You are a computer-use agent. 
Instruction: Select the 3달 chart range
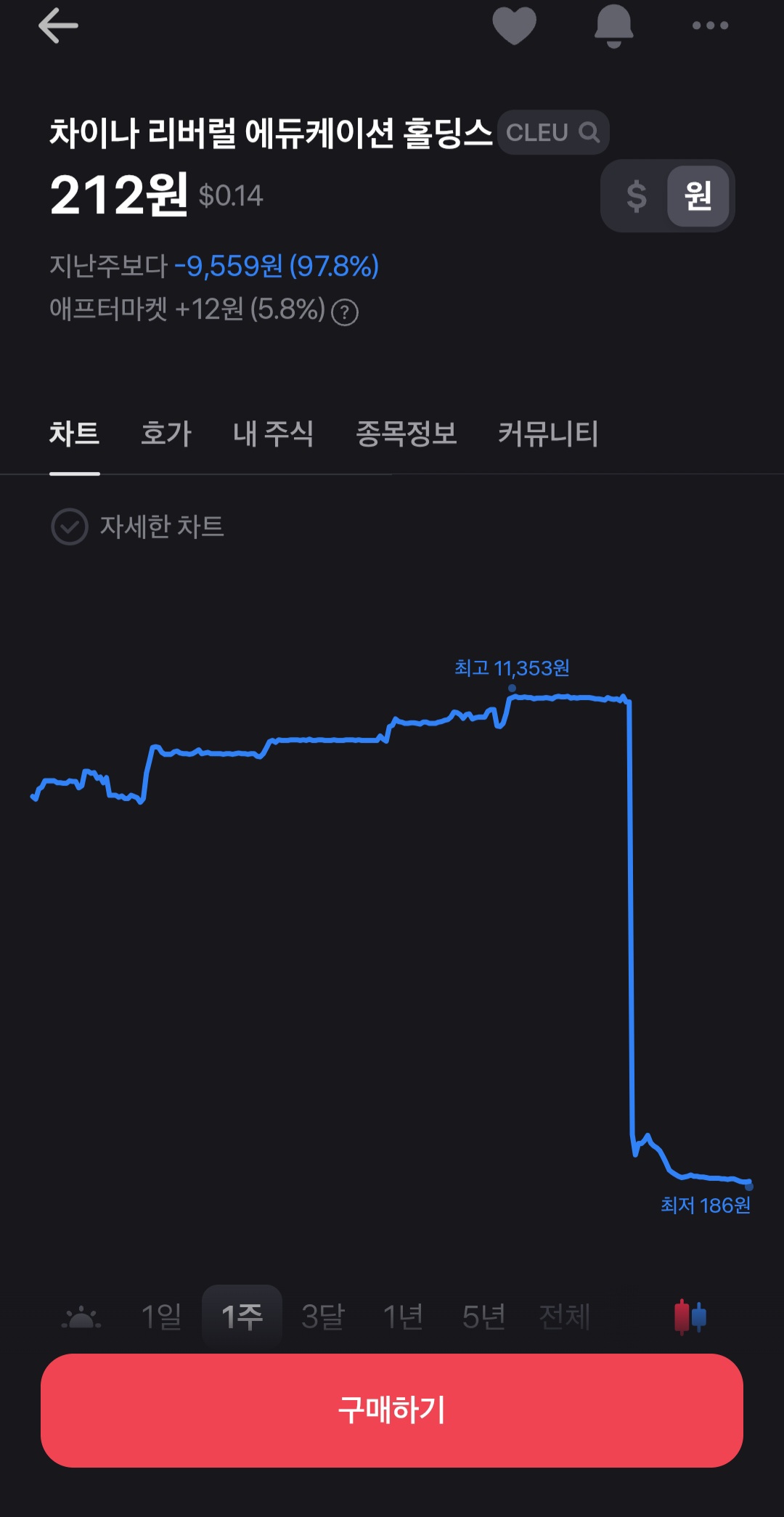322,1317
